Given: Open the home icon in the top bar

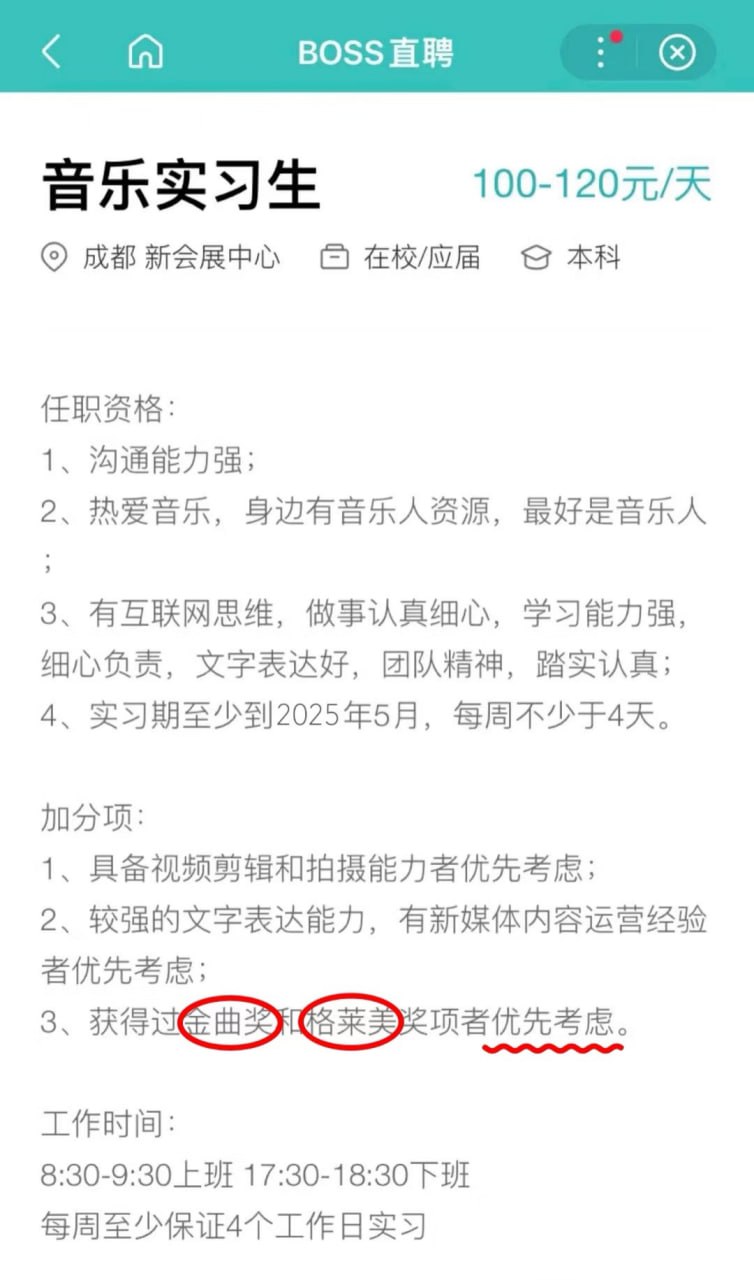Looking at the screenshot, I should pyautogui.click(x=145, y=51).
